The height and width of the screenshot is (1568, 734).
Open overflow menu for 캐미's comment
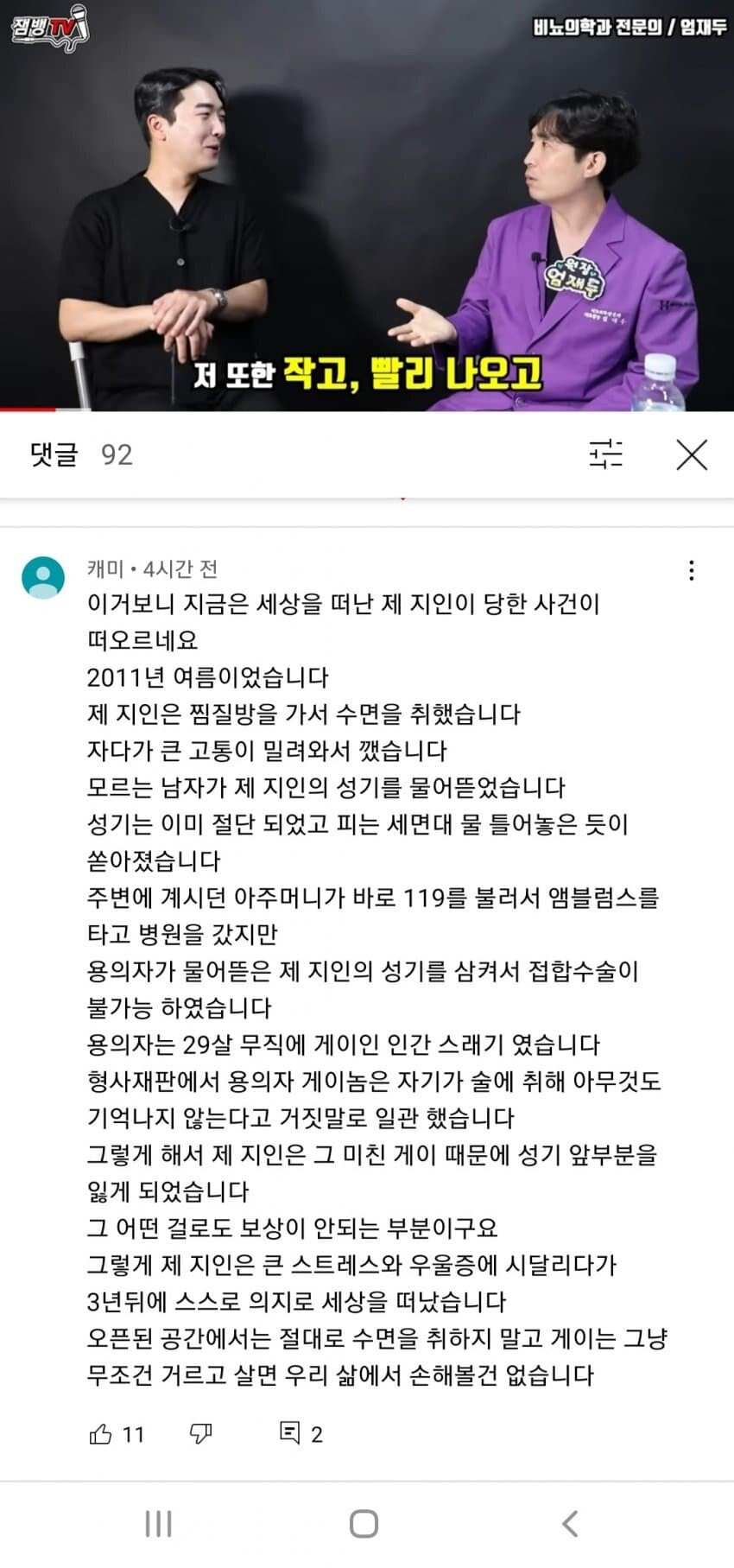click(x=691, y=570)
